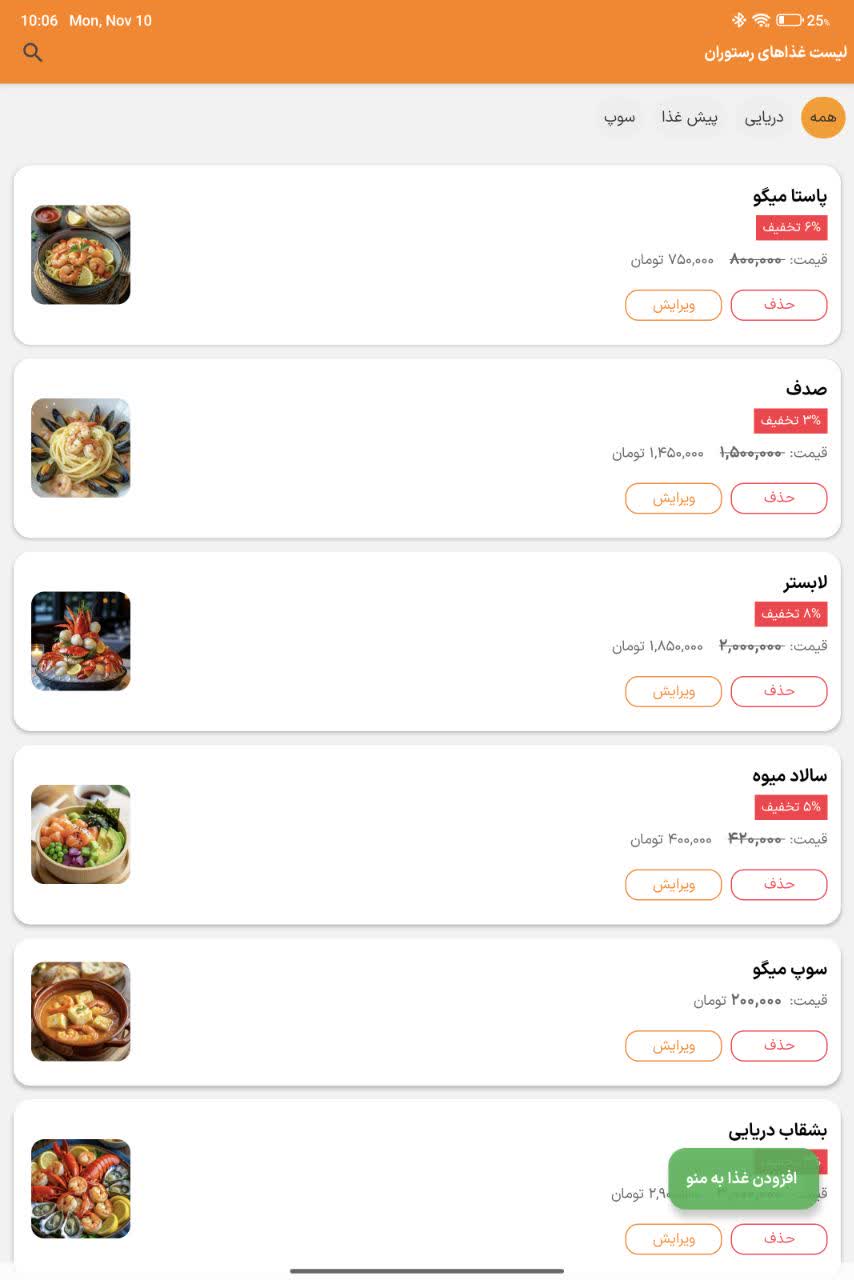Image resolution: width=854 pixels, height=1280 pixels.
Task: Select the دریایی category filter
Action: (764, 117)
